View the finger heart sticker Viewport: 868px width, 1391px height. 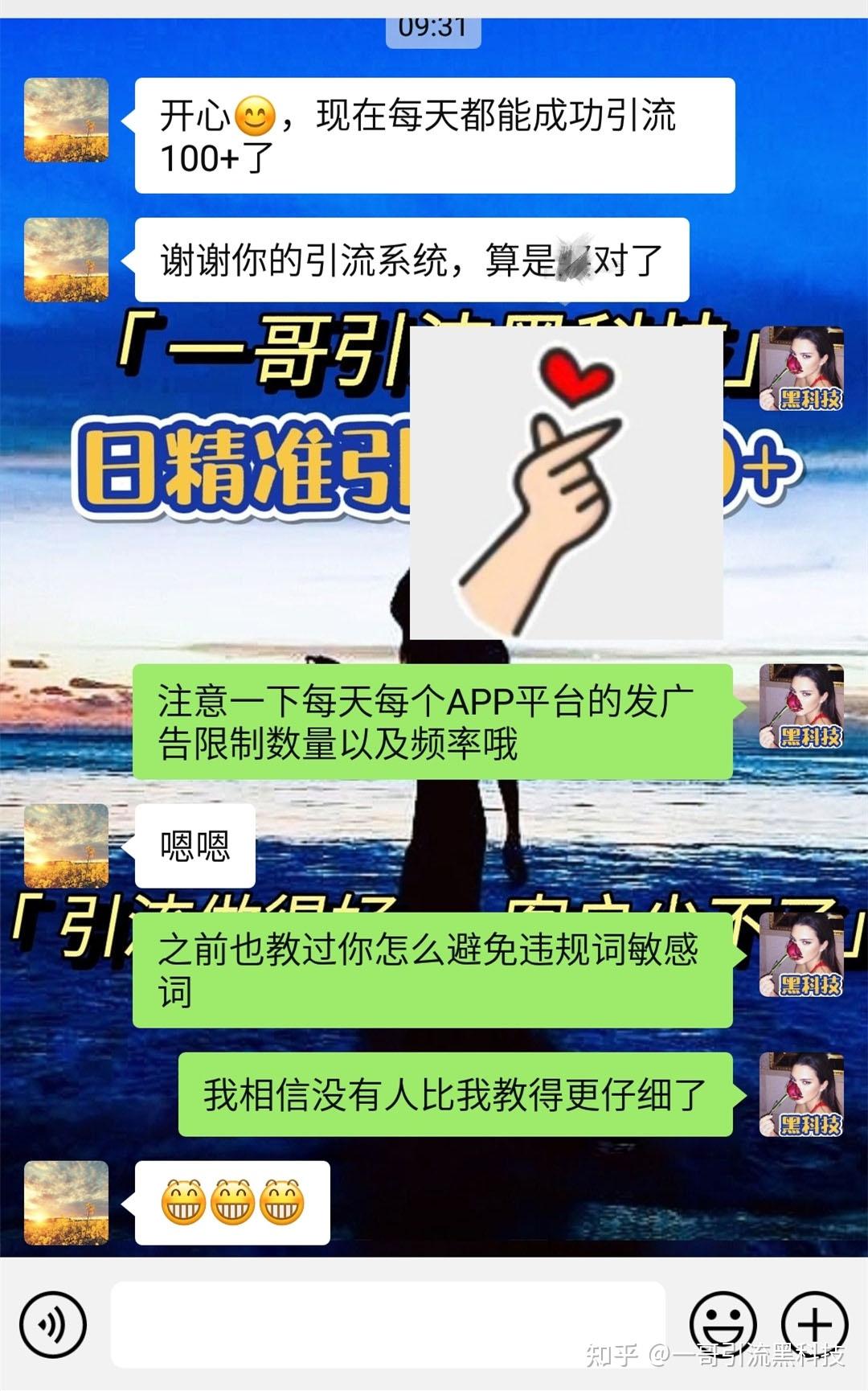(566, 483)
